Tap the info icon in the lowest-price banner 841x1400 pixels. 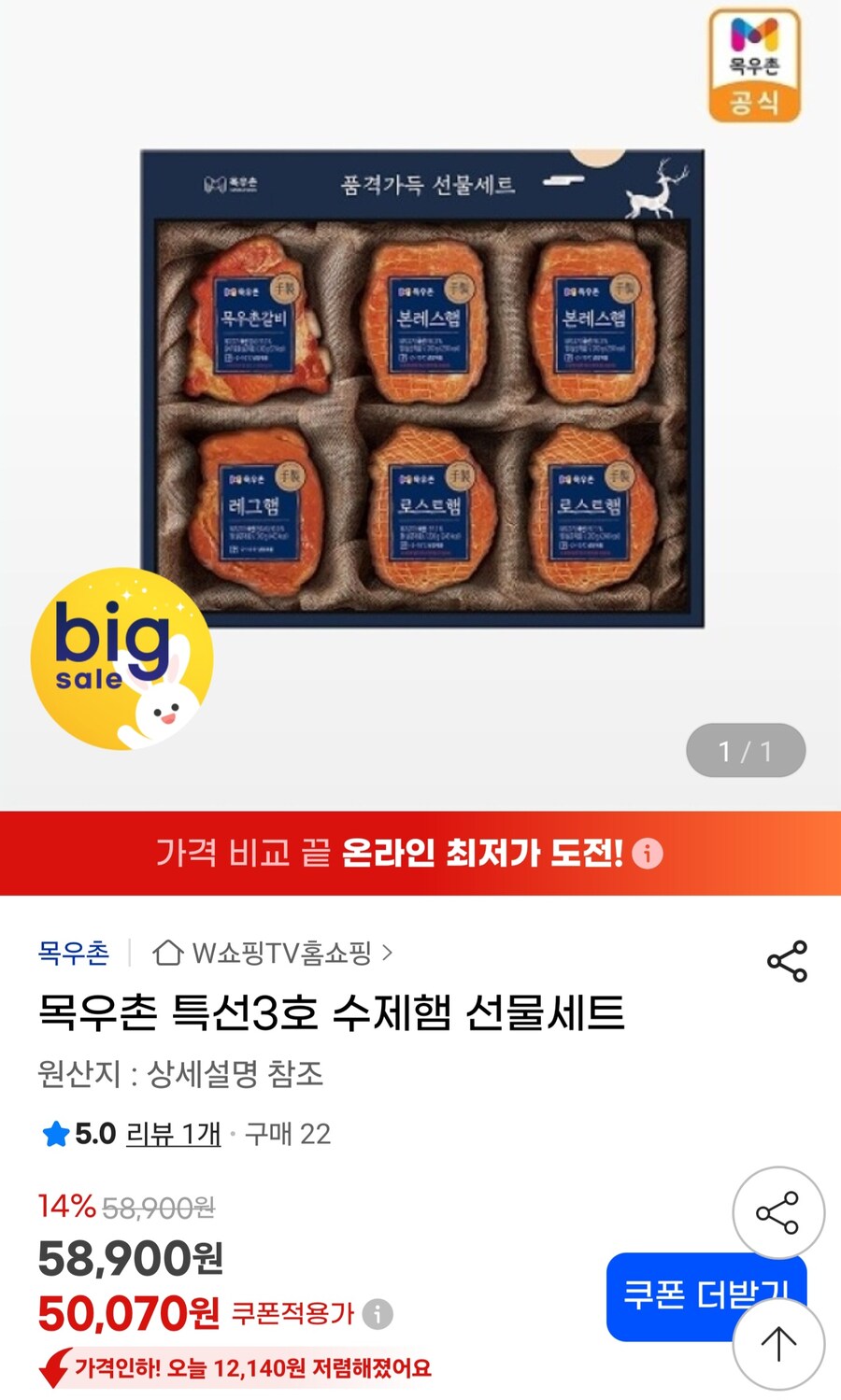[x=648, y=853]
